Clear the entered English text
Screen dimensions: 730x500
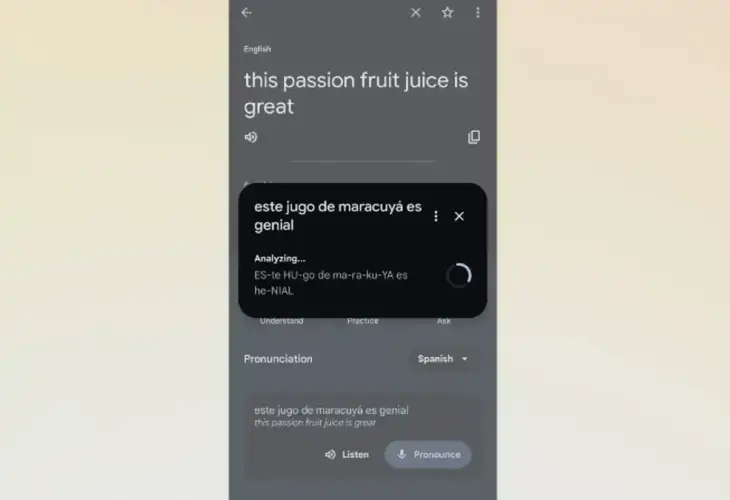coord(416,13)
